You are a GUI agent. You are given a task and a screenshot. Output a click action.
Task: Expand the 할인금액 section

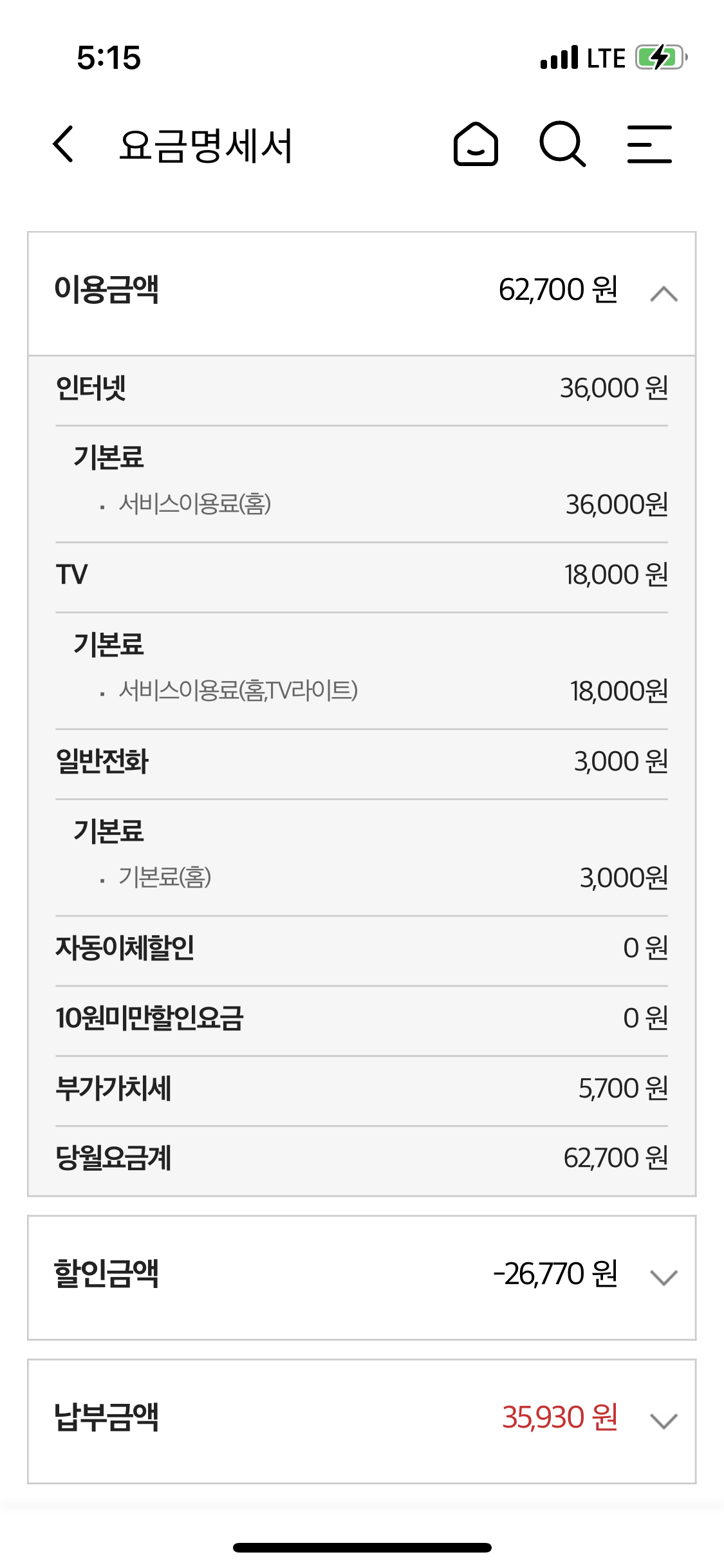tap(664, 1277)
